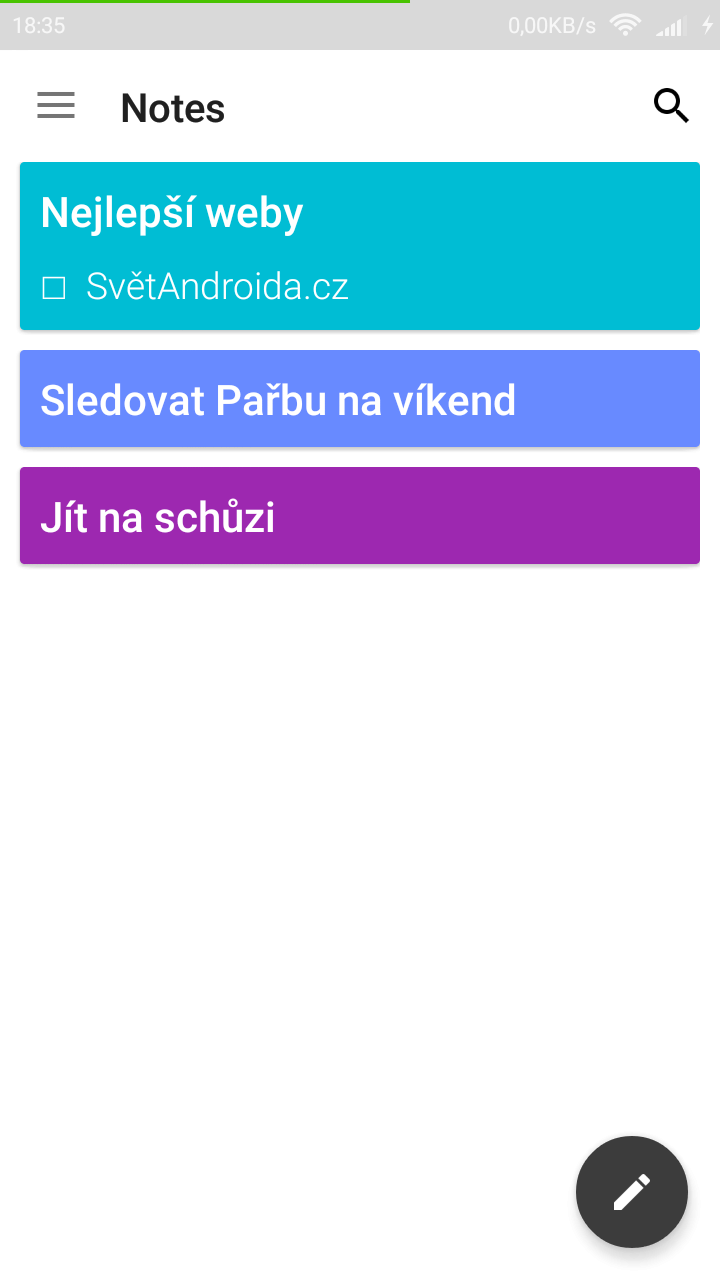The width and height of the screenshot is (720, 1280).
Task: Open the Jít na schůzi note
Action: (x=360, y=516)
